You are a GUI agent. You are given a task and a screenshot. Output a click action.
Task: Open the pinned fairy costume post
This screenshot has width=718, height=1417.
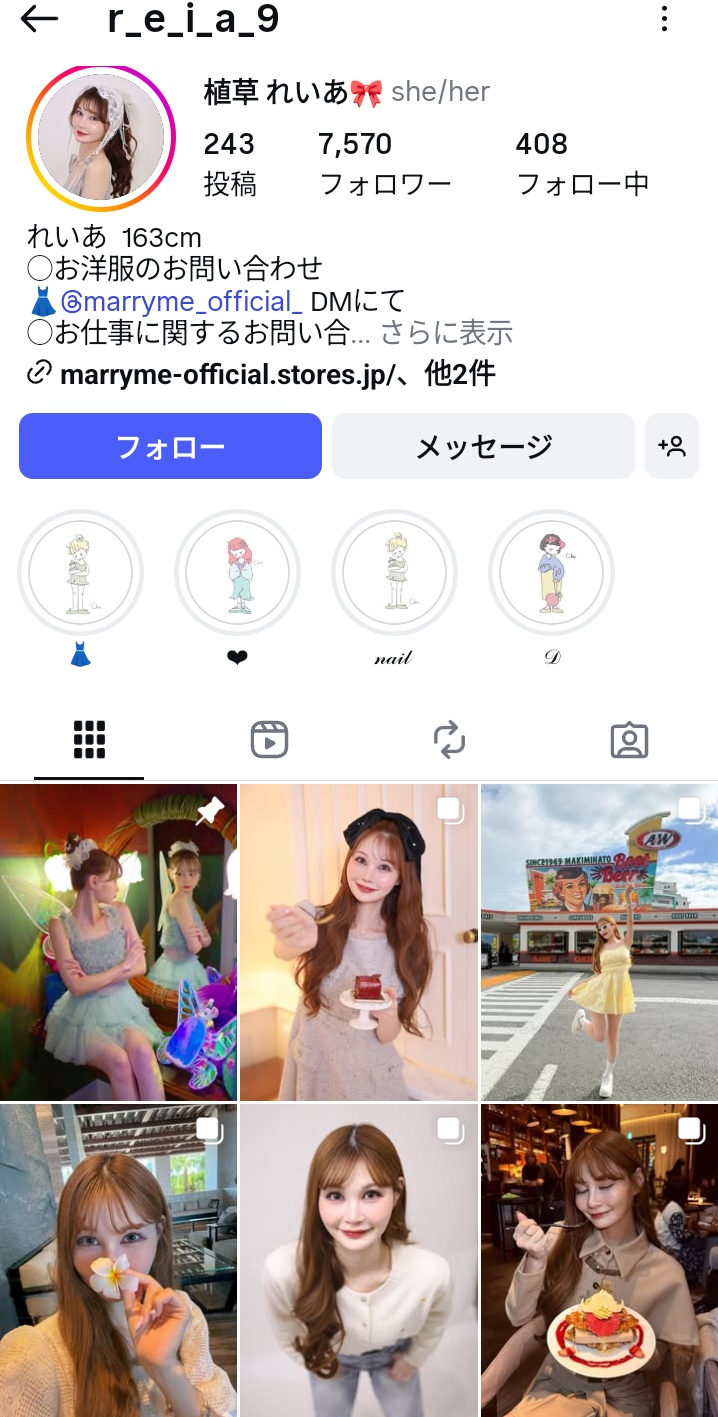pos(118,942)
